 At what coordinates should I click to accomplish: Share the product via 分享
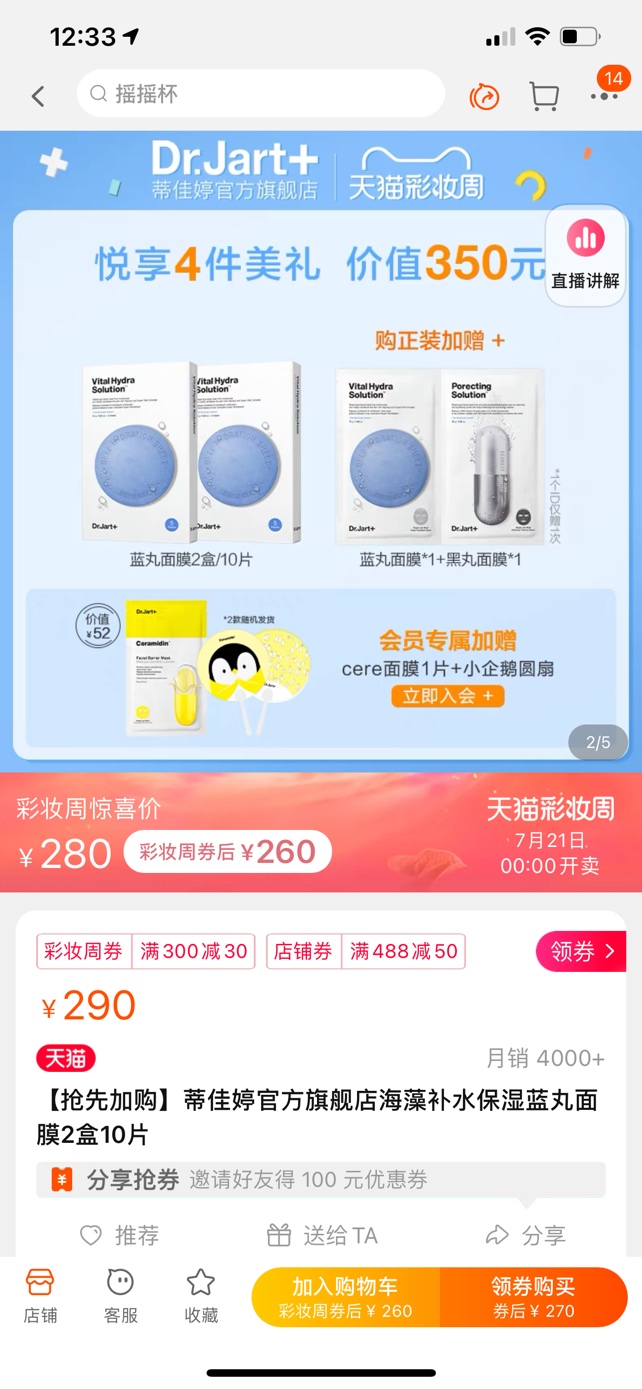(526, 1236)
